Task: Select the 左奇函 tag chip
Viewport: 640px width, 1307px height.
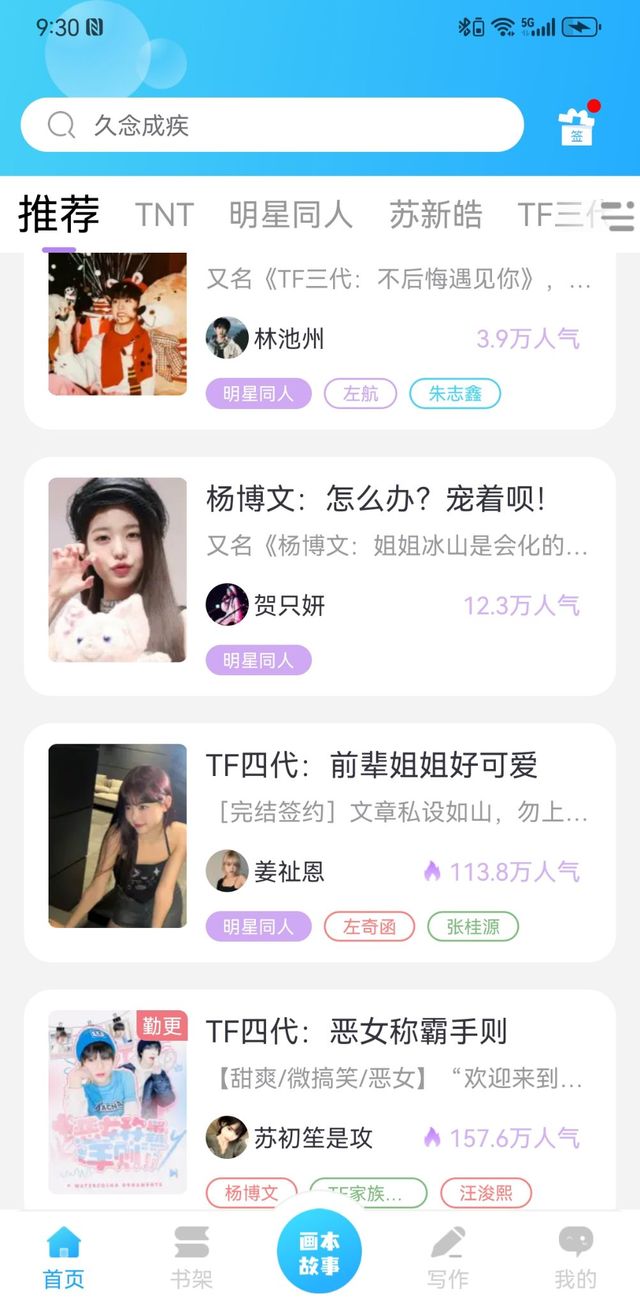Action: pos(369,927)
